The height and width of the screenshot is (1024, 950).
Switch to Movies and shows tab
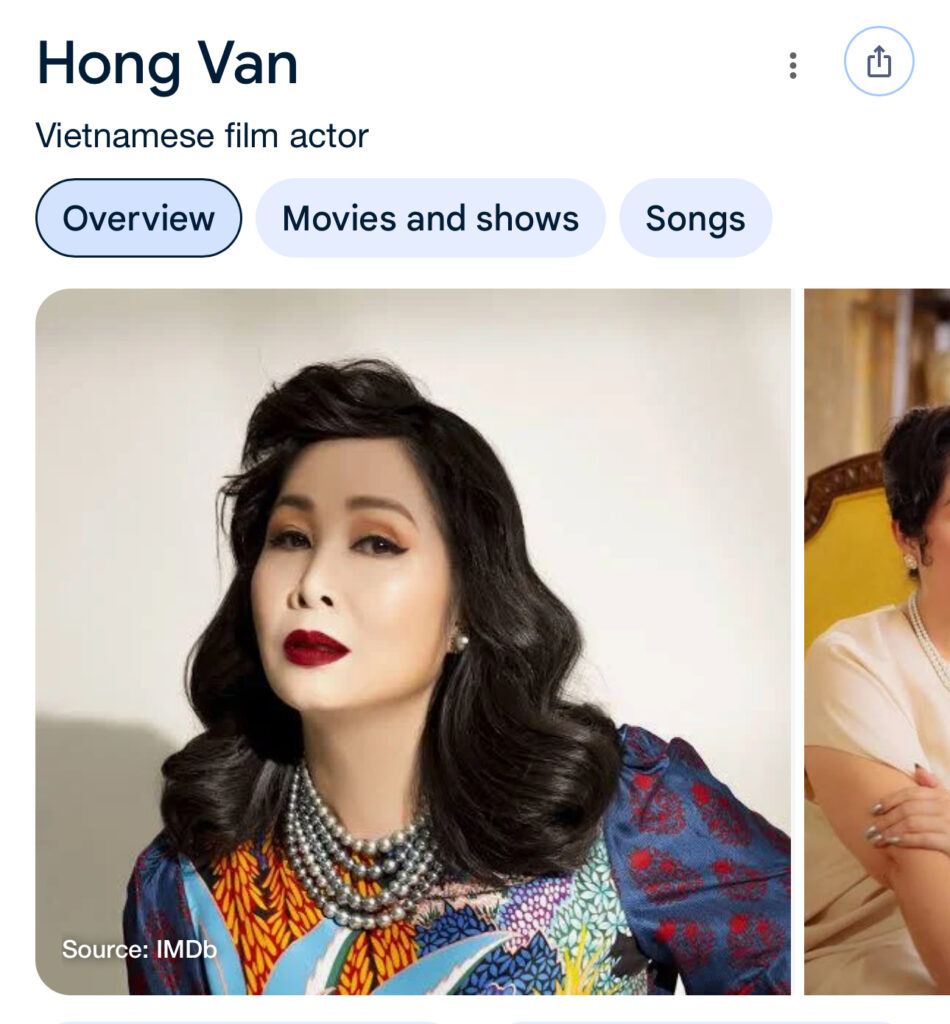[x=430, y=218]
